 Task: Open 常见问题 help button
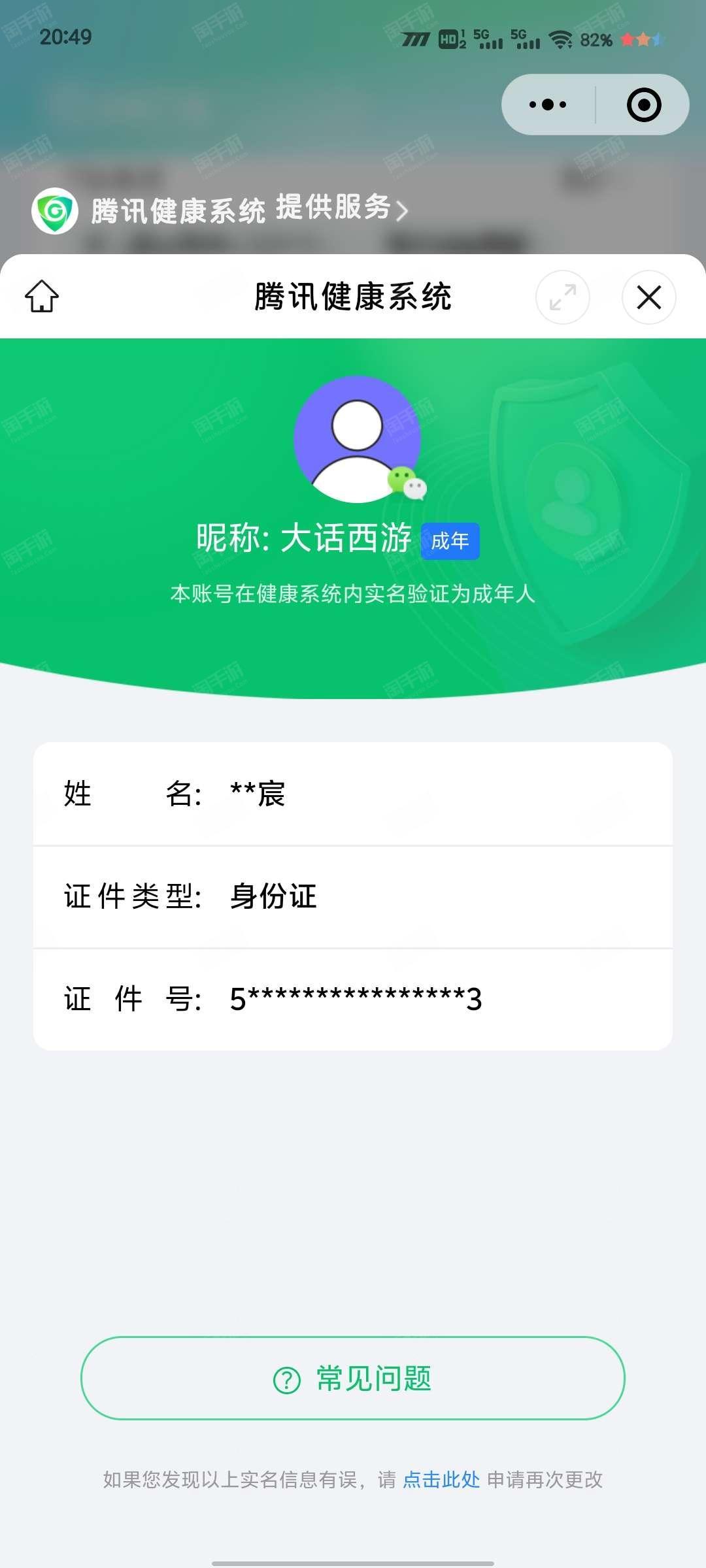pos(353,1379)
